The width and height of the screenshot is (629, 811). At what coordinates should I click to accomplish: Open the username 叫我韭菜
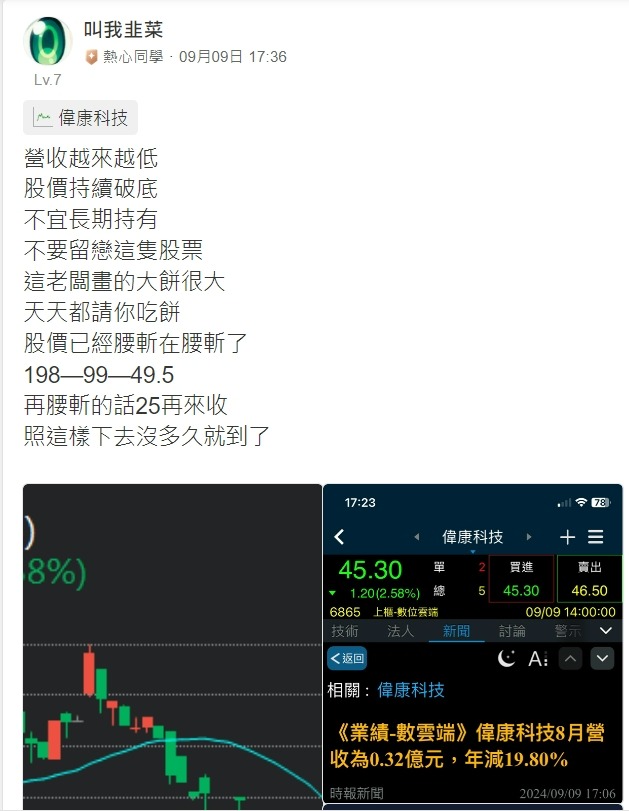click(123, 30)
